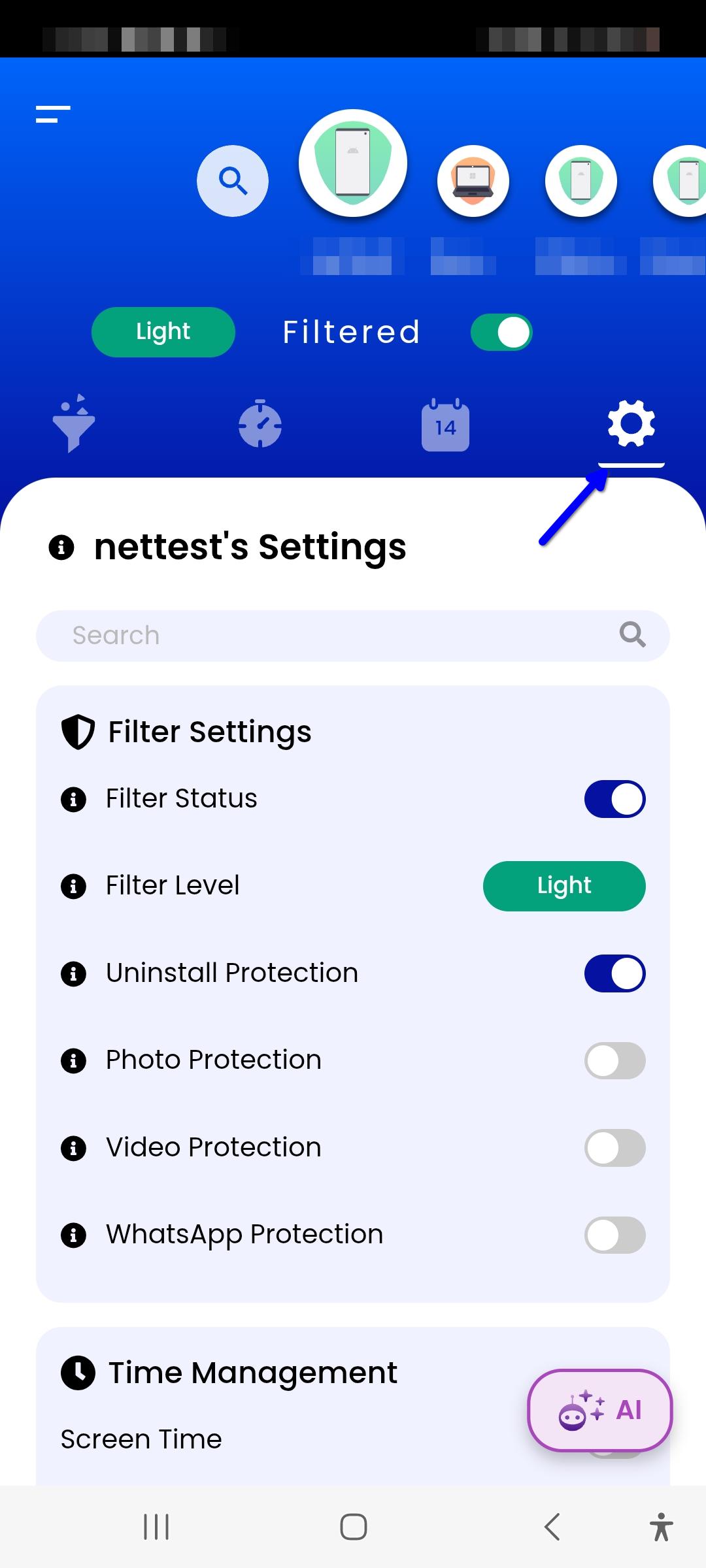Show info next to nettest's Settings
This screenshot has height=1568, width=706.
click(61, 547)
